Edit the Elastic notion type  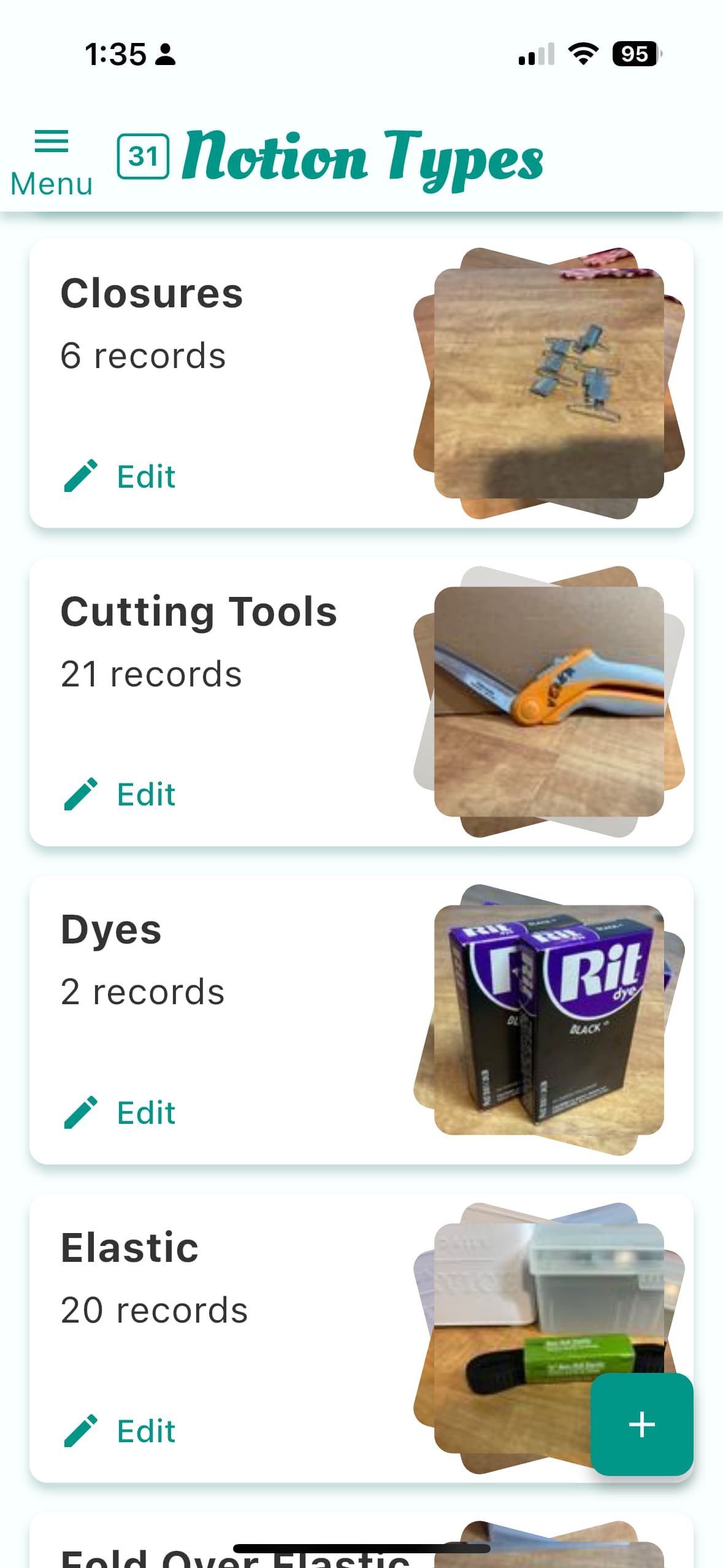tap(120, 1431)
